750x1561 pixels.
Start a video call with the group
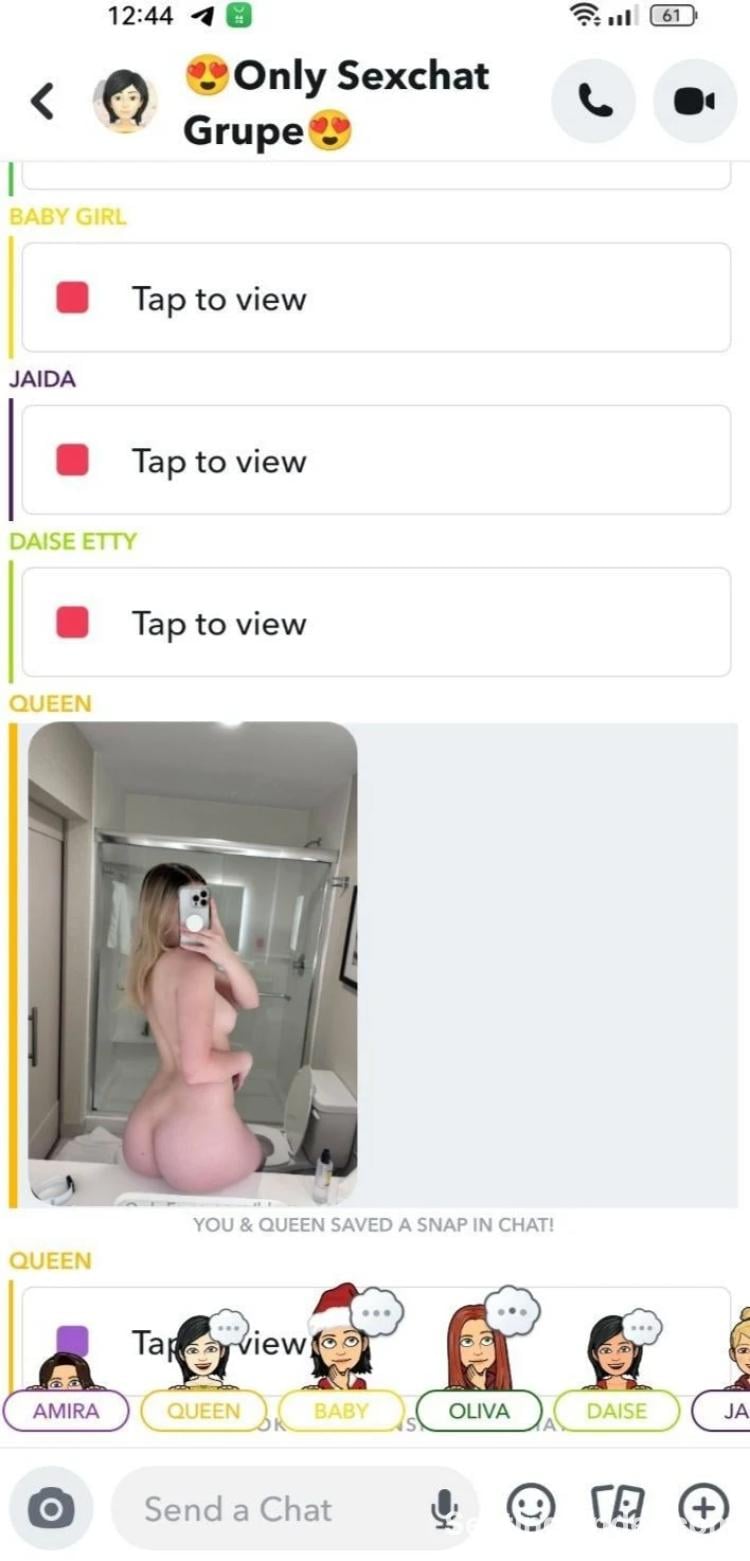click(694, 100)
